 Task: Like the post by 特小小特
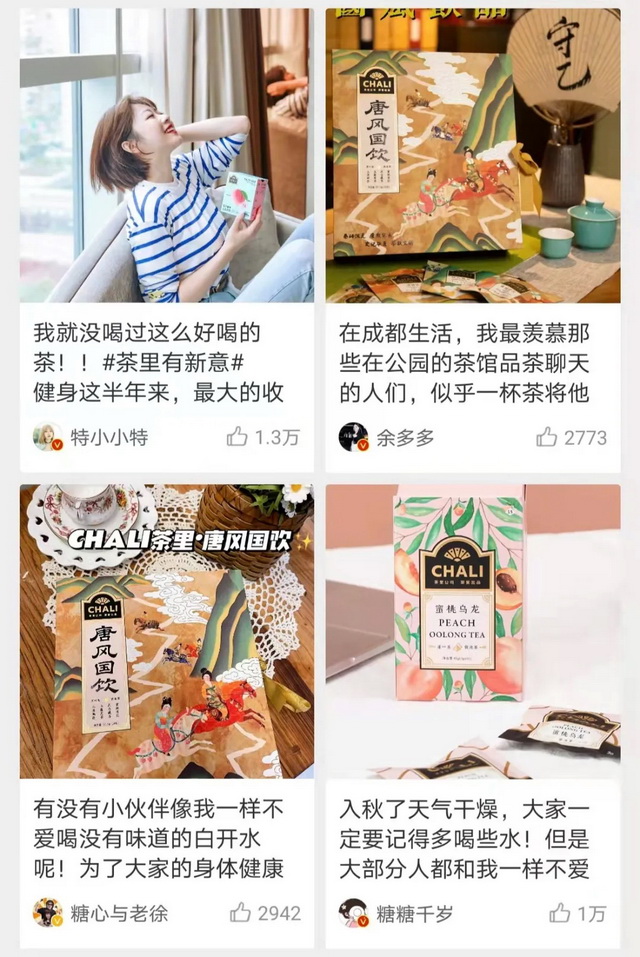pyautogui.click(x=238, y=436)
